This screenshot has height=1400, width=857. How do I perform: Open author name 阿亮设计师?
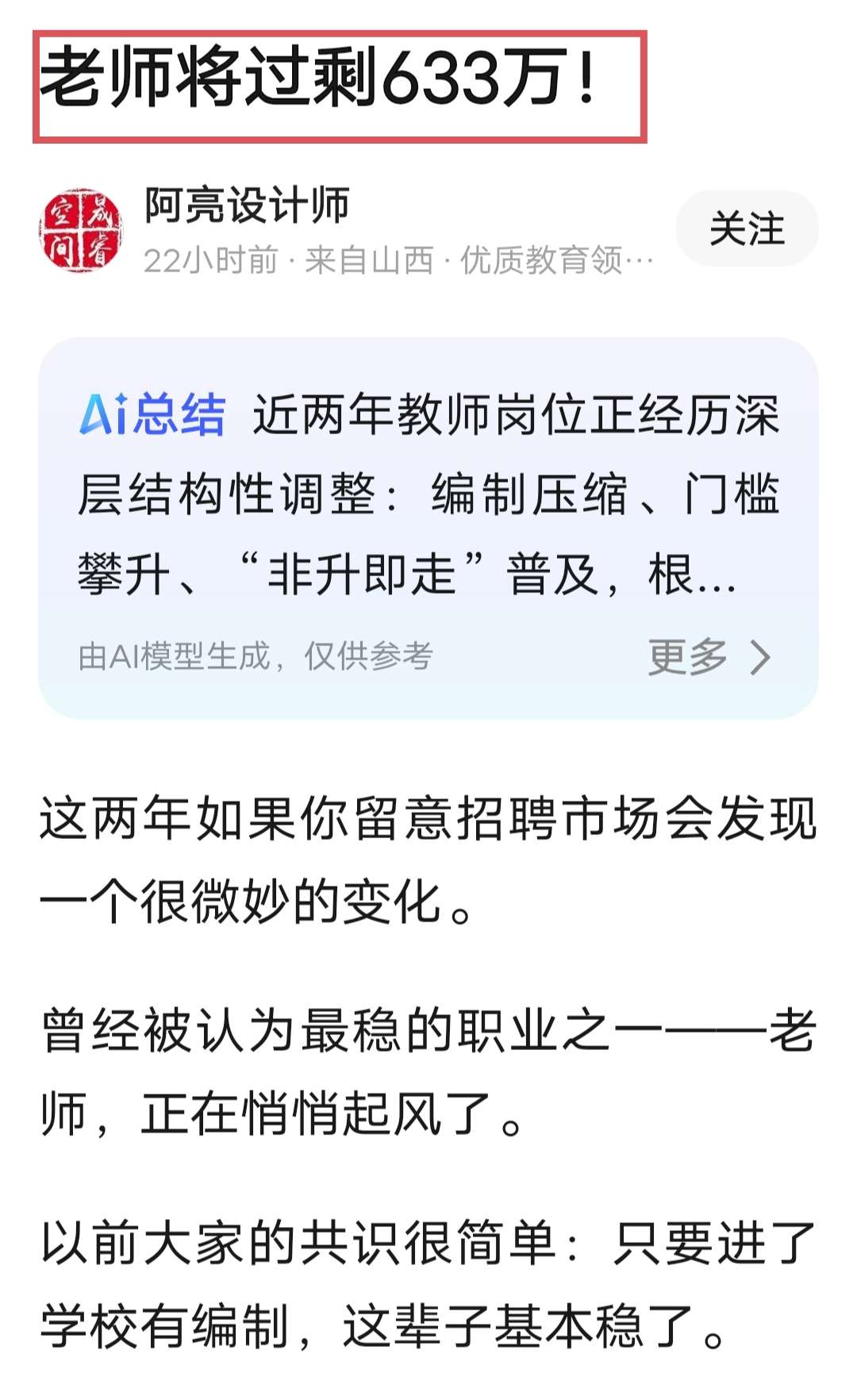[x=247, y=206]
